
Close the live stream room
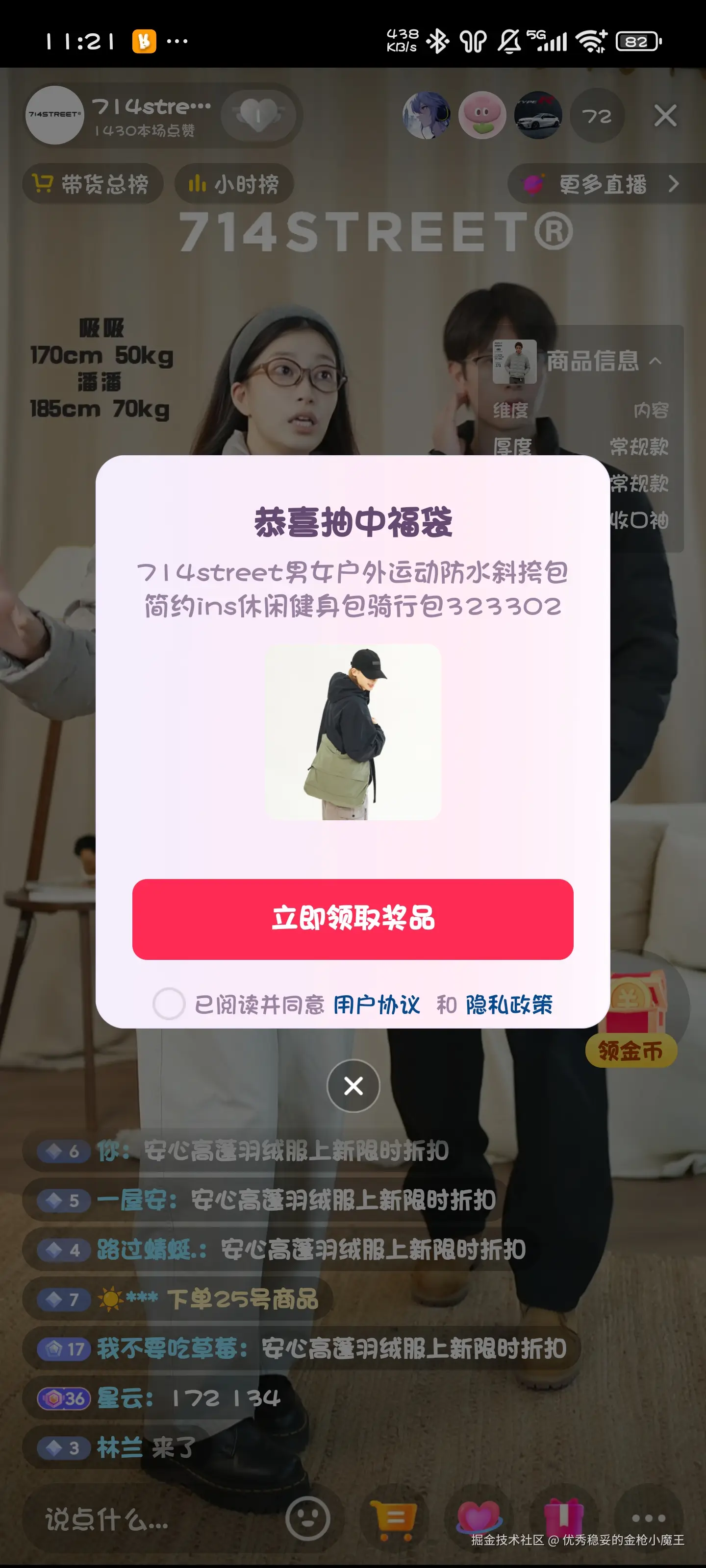click(x=665, y=115)
